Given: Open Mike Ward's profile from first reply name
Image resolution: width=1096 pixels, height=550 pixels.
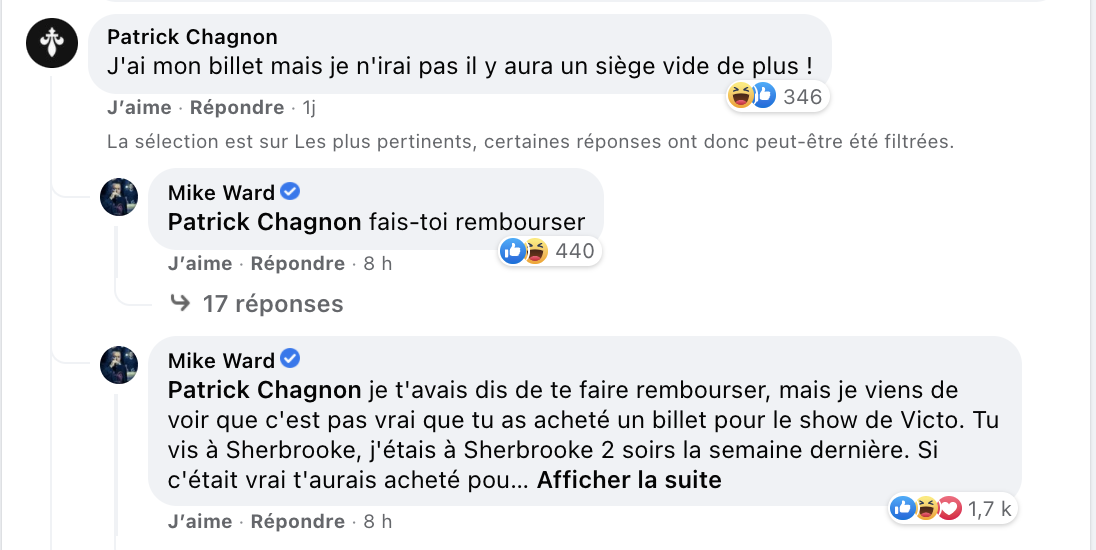Looking at the screenshot, I should pos(221,192).
